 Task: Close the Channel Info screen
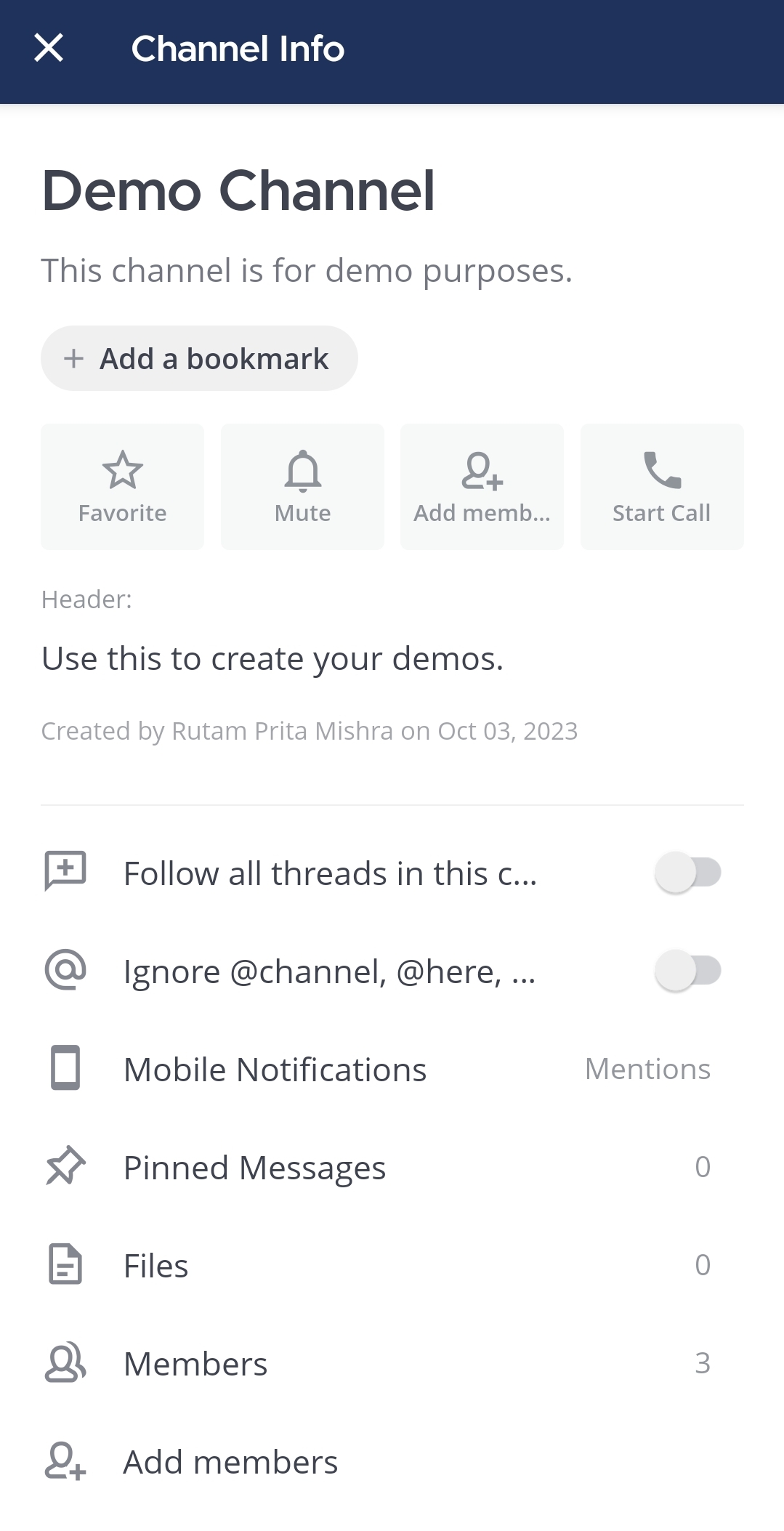49,49
